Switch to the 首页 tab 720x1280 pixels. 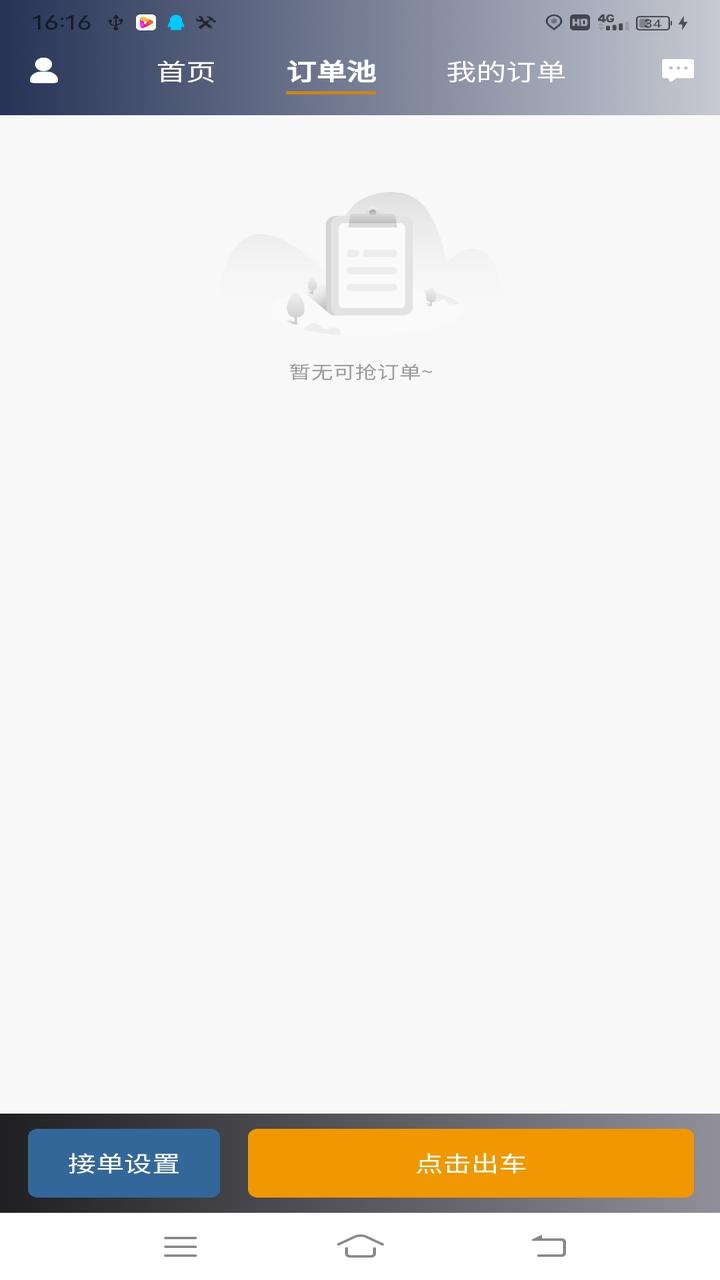point(184,72)
